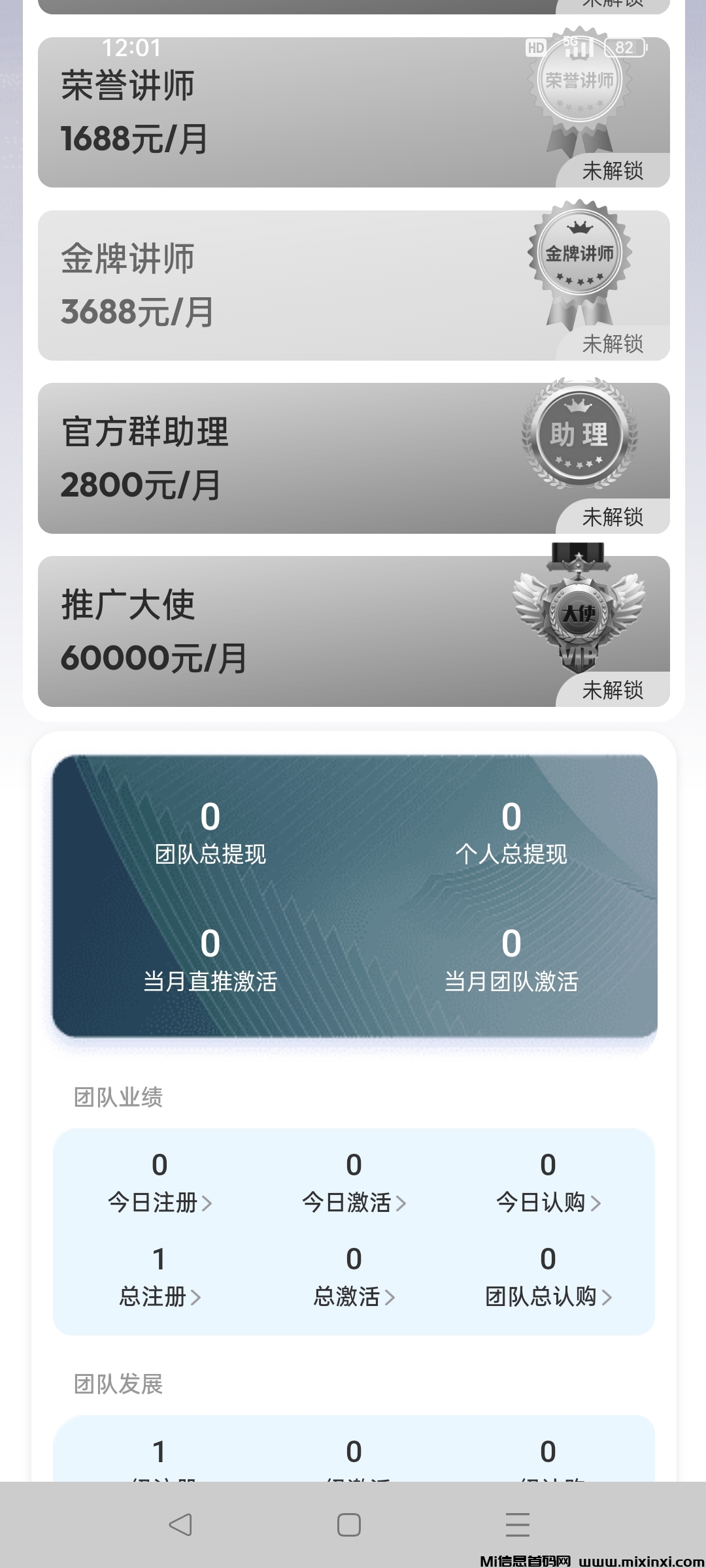
Task: Go back with system back button
Action: [x=180, y=1525]
